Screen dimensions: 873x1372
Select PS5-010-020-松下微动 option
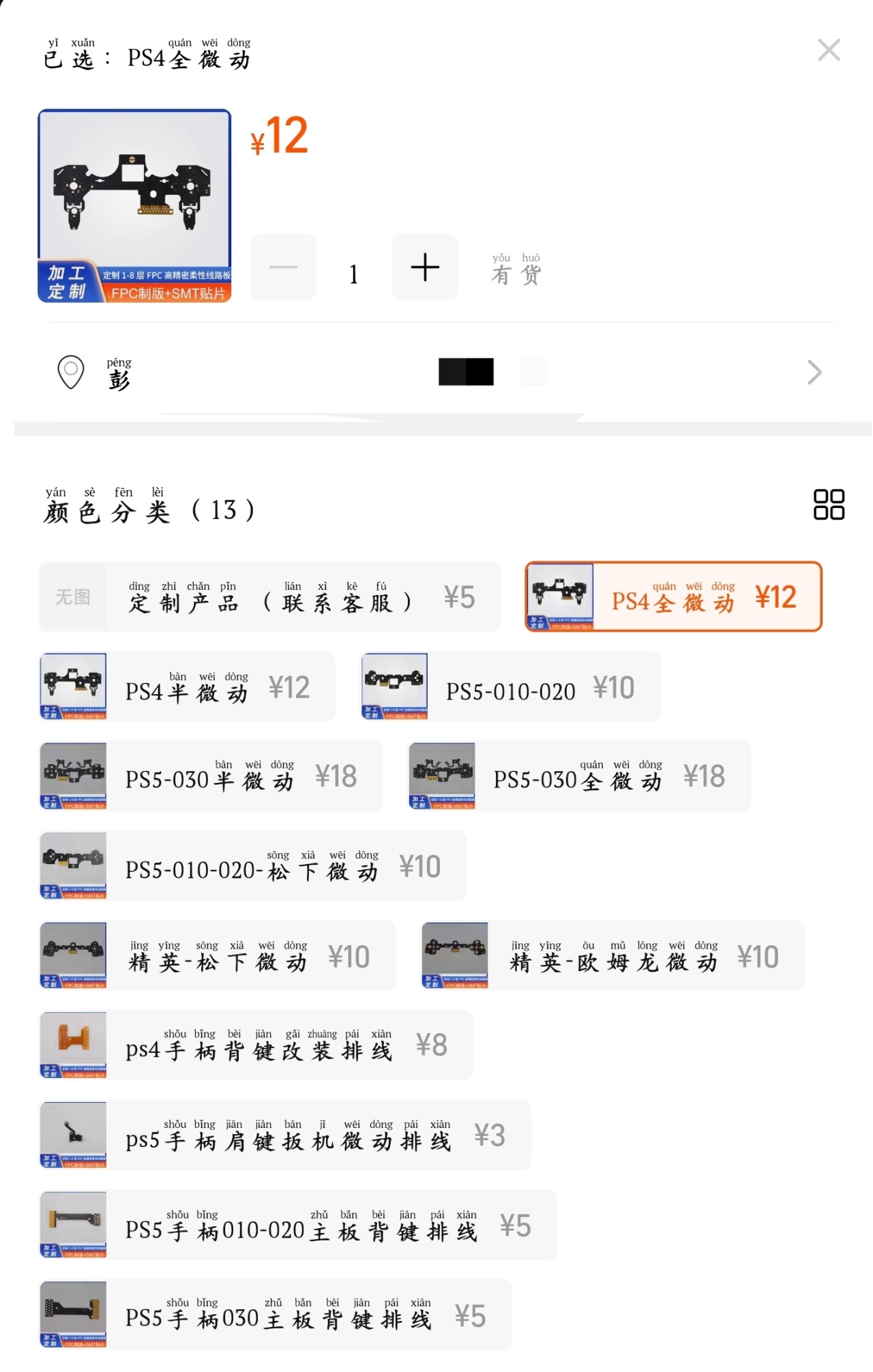(252, 867)
